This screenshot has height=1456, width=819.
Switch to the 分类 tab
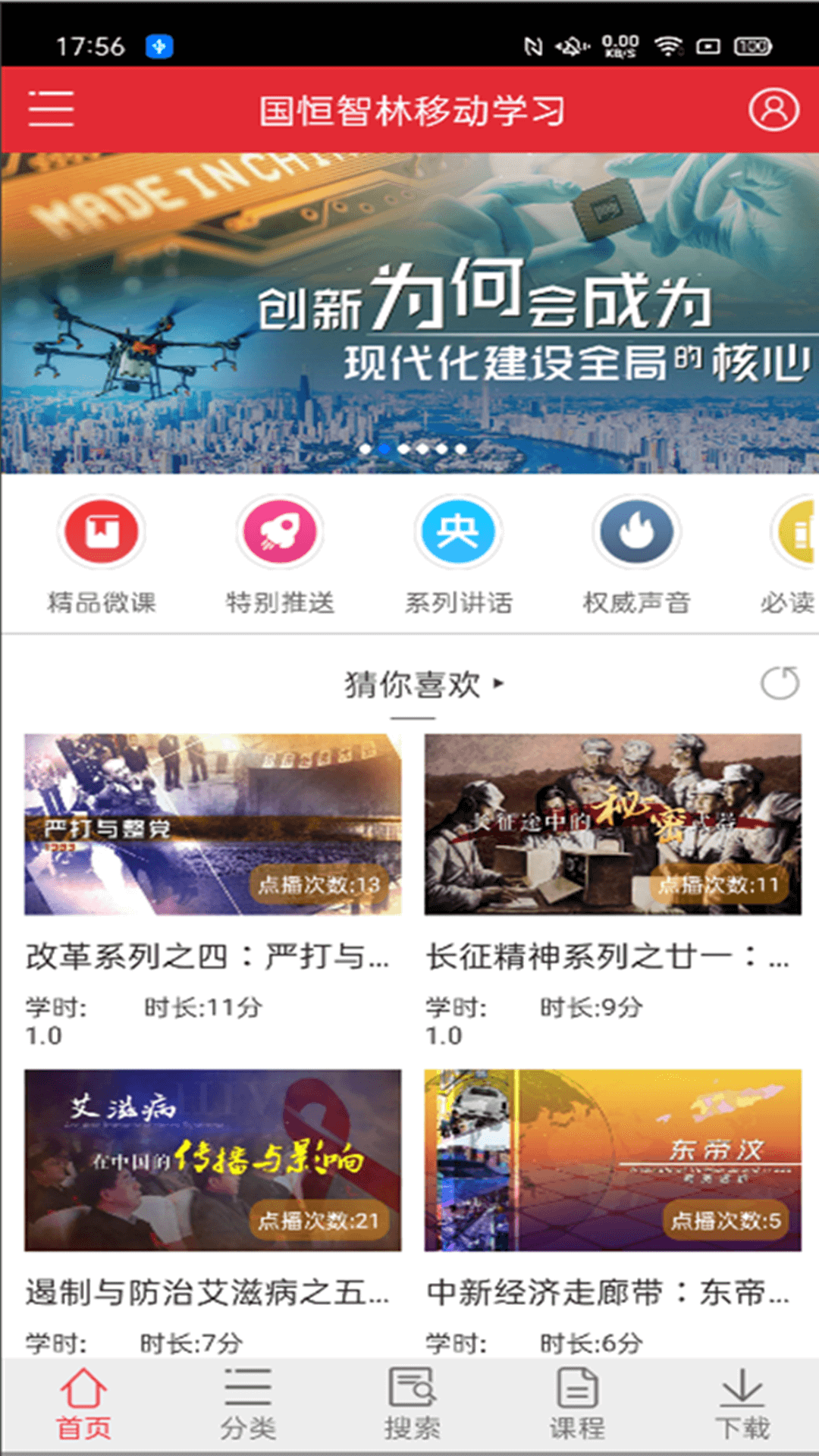tap(247, 1404)
